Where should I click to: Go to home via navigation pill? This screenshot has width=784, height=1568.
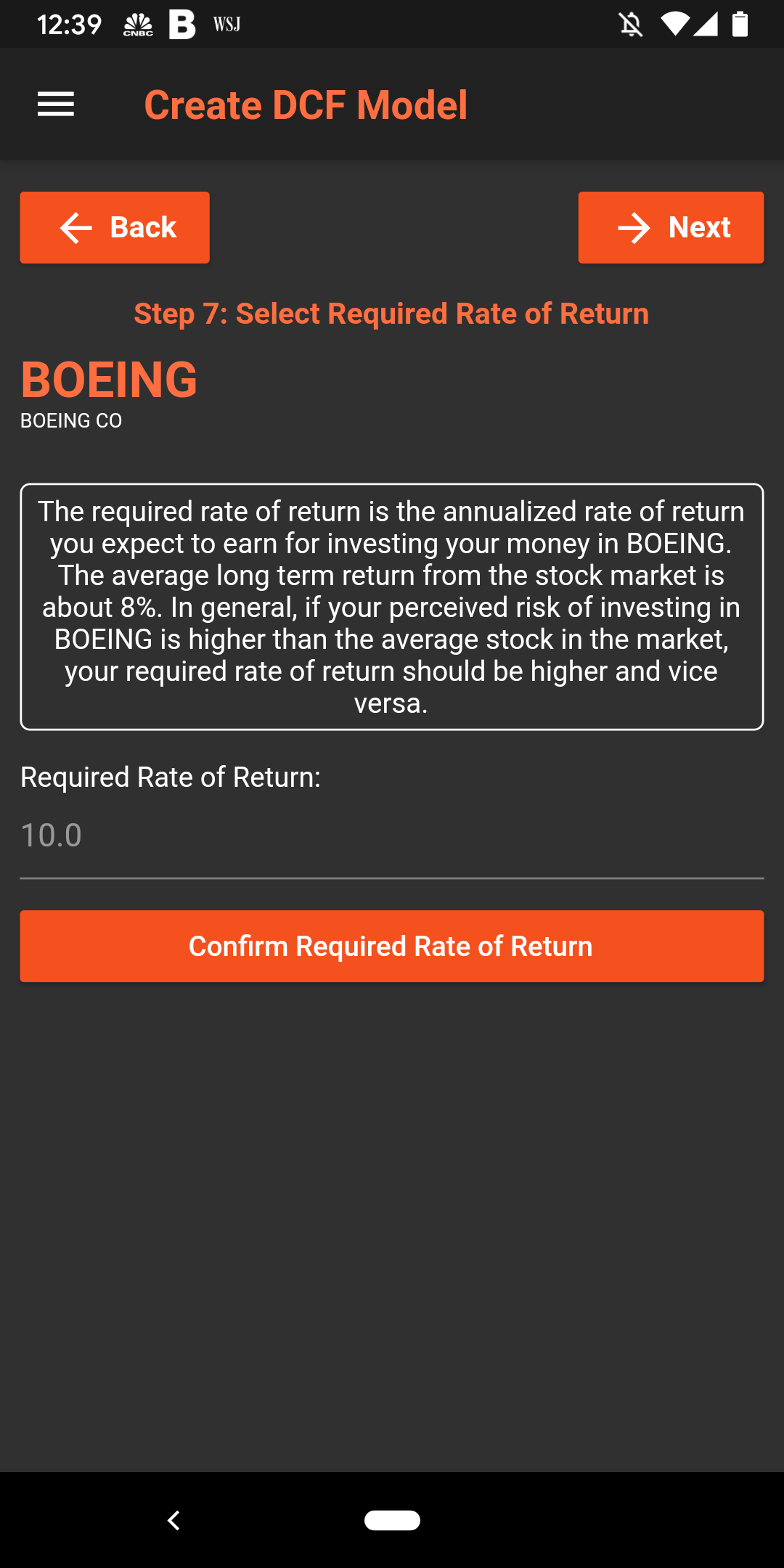coord(392,1520)
